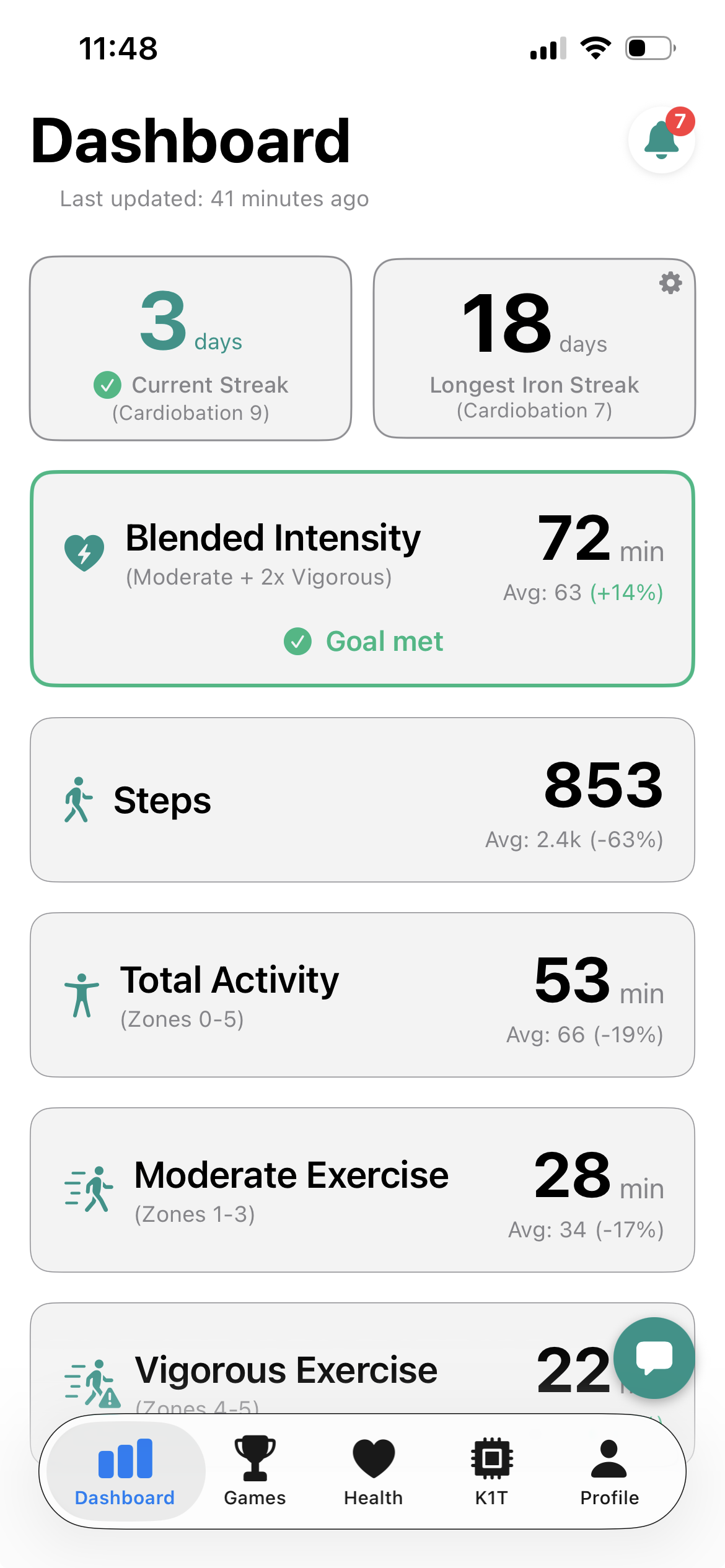Select the Dashboard tab
The width and height of the screenshot is (725, 1568).
coord(125,1471)
